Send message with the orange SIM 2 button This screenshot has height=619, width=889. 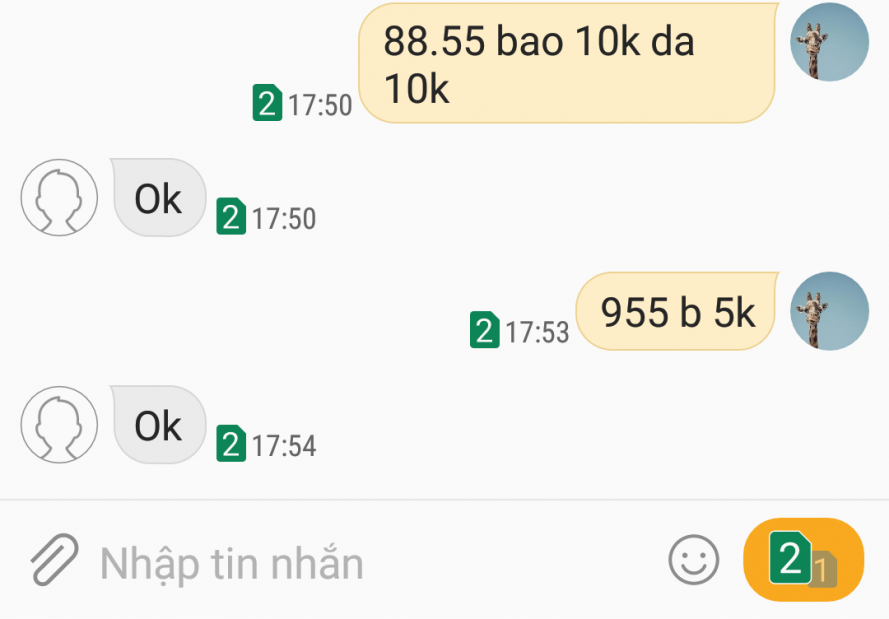[803, 560]
